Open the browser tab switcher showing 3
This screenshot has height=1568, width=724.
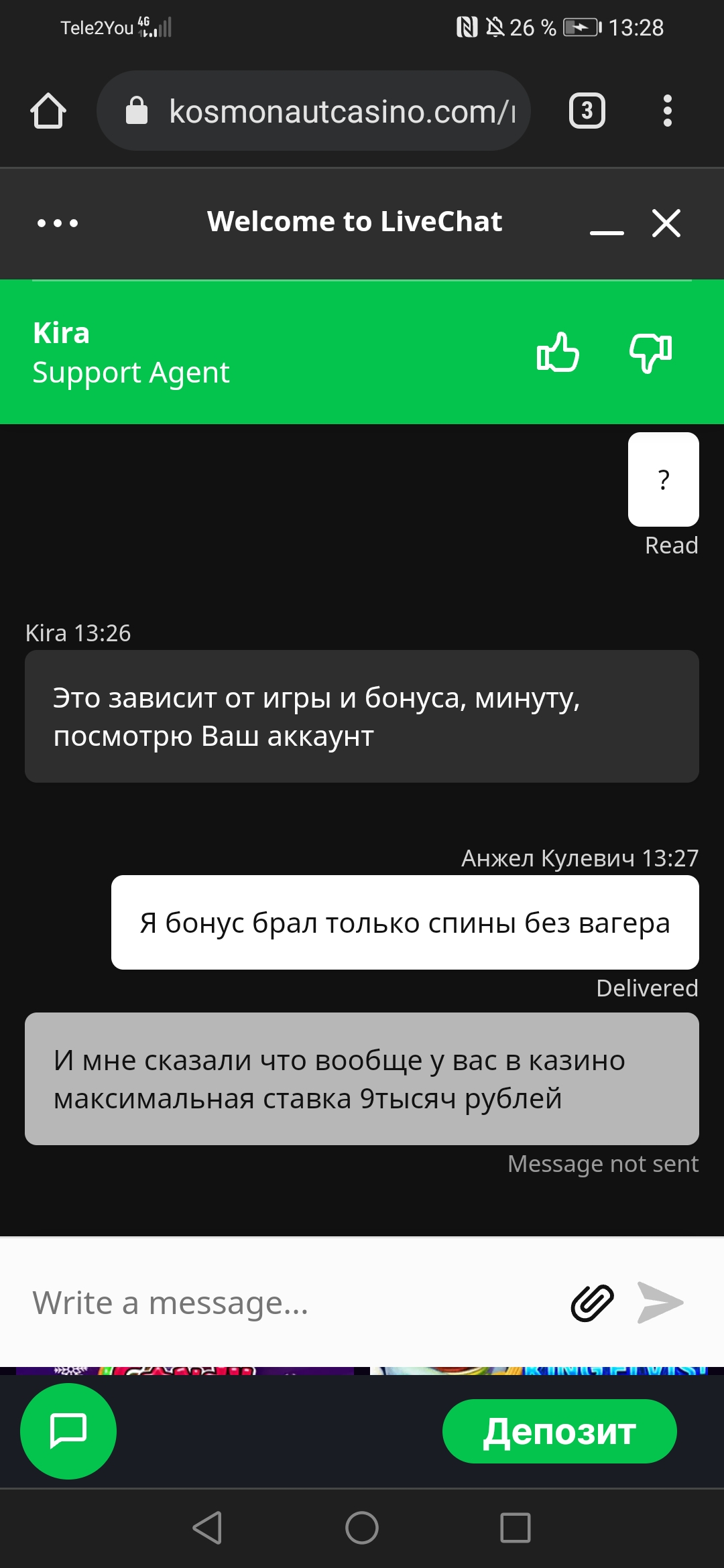coord(587,111)
